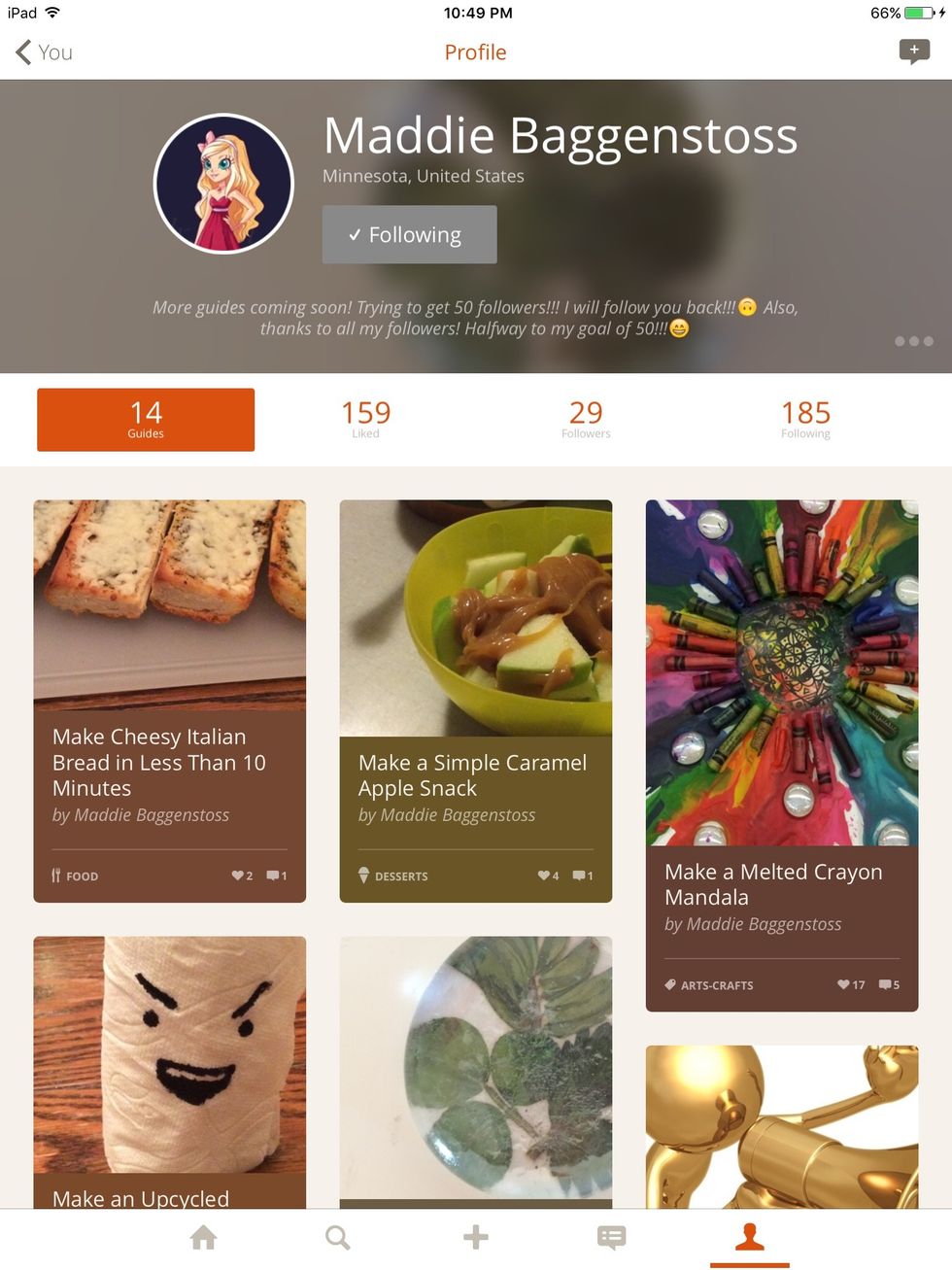This screenshot has height=1270, width=952.
Task: Open the pressed leaves guide card
Action: point(475,1069)
